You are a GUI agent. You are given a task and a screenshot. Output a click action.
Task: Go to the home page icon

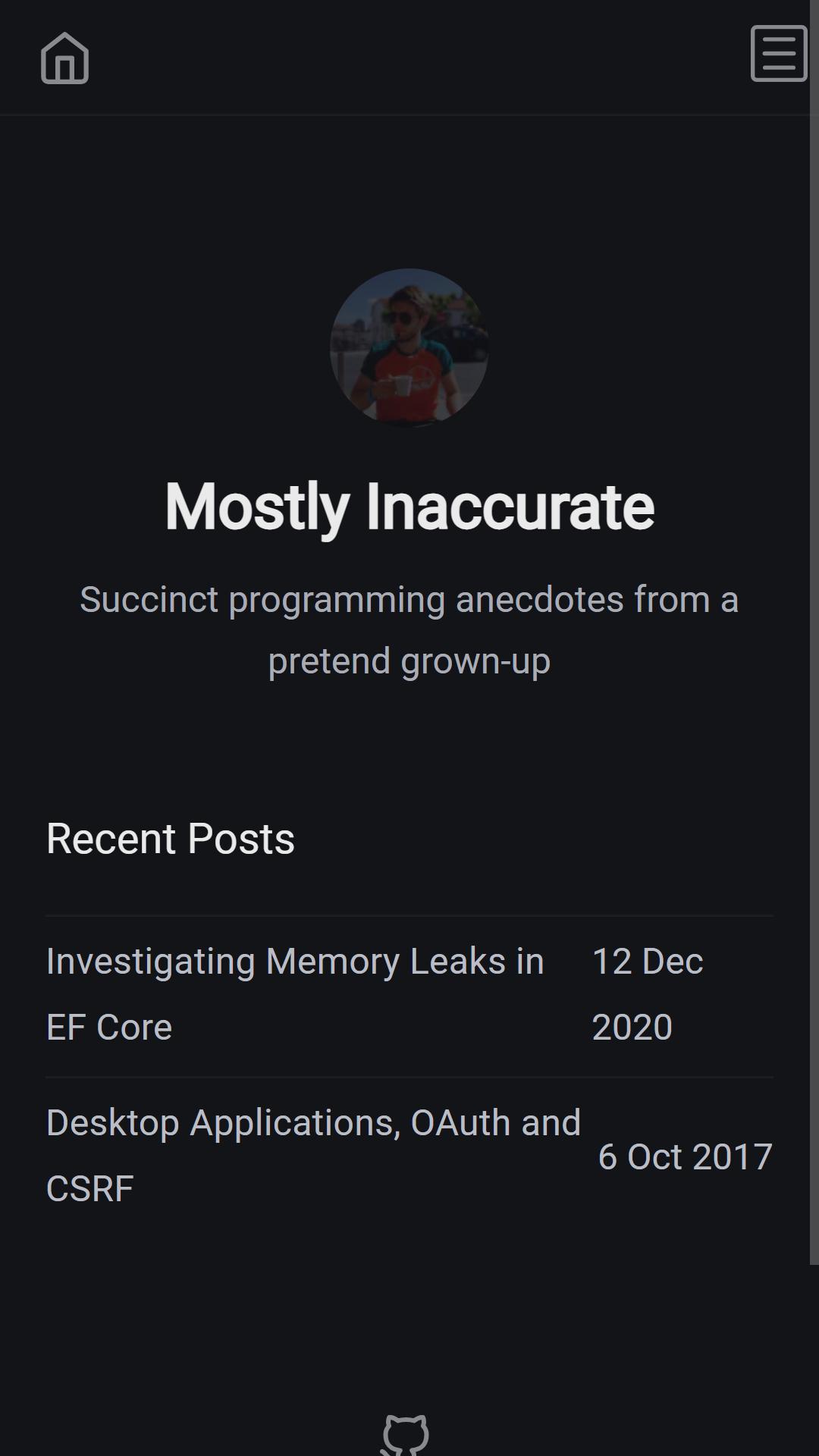coord(64,58)
